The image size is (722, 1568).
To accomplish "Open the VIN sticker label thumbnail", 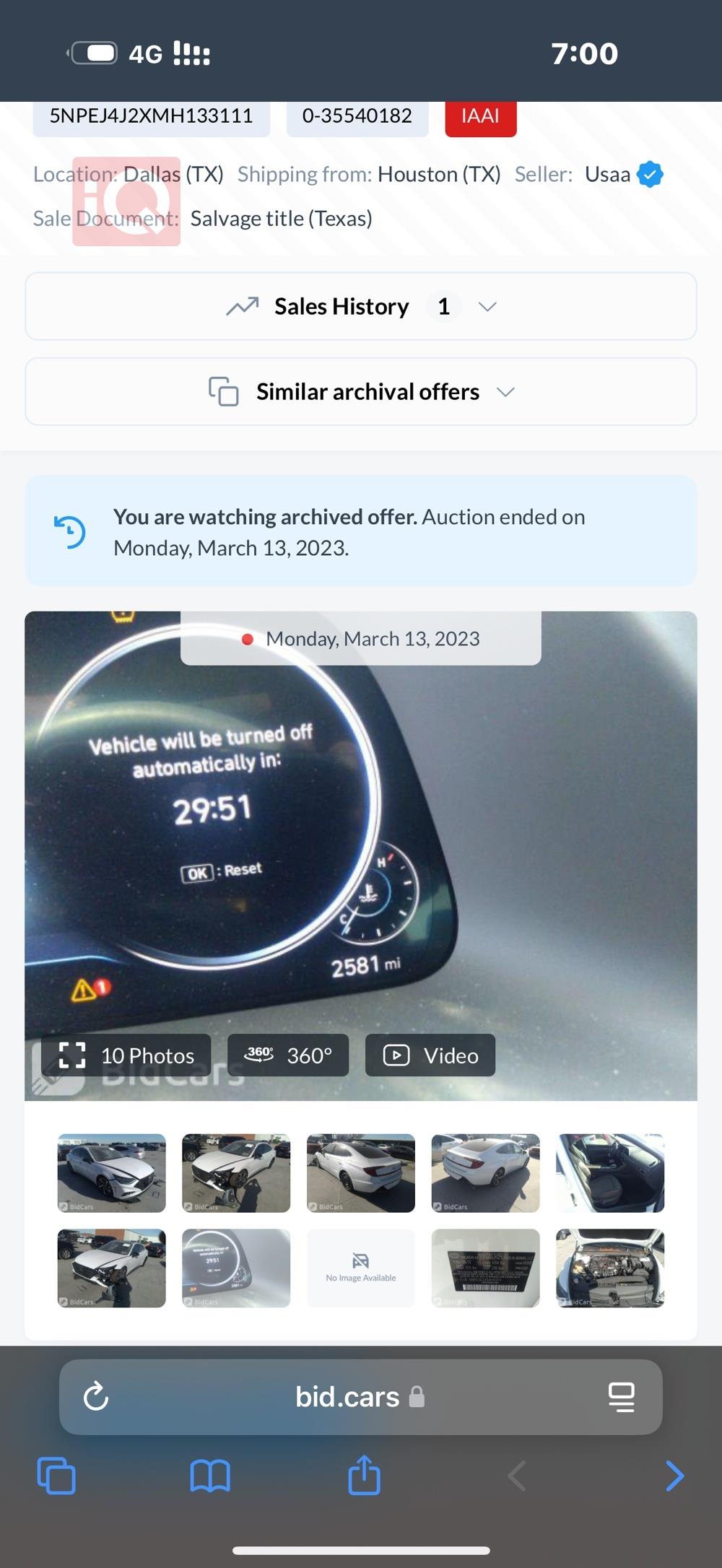I will (x=485, y=1268).
